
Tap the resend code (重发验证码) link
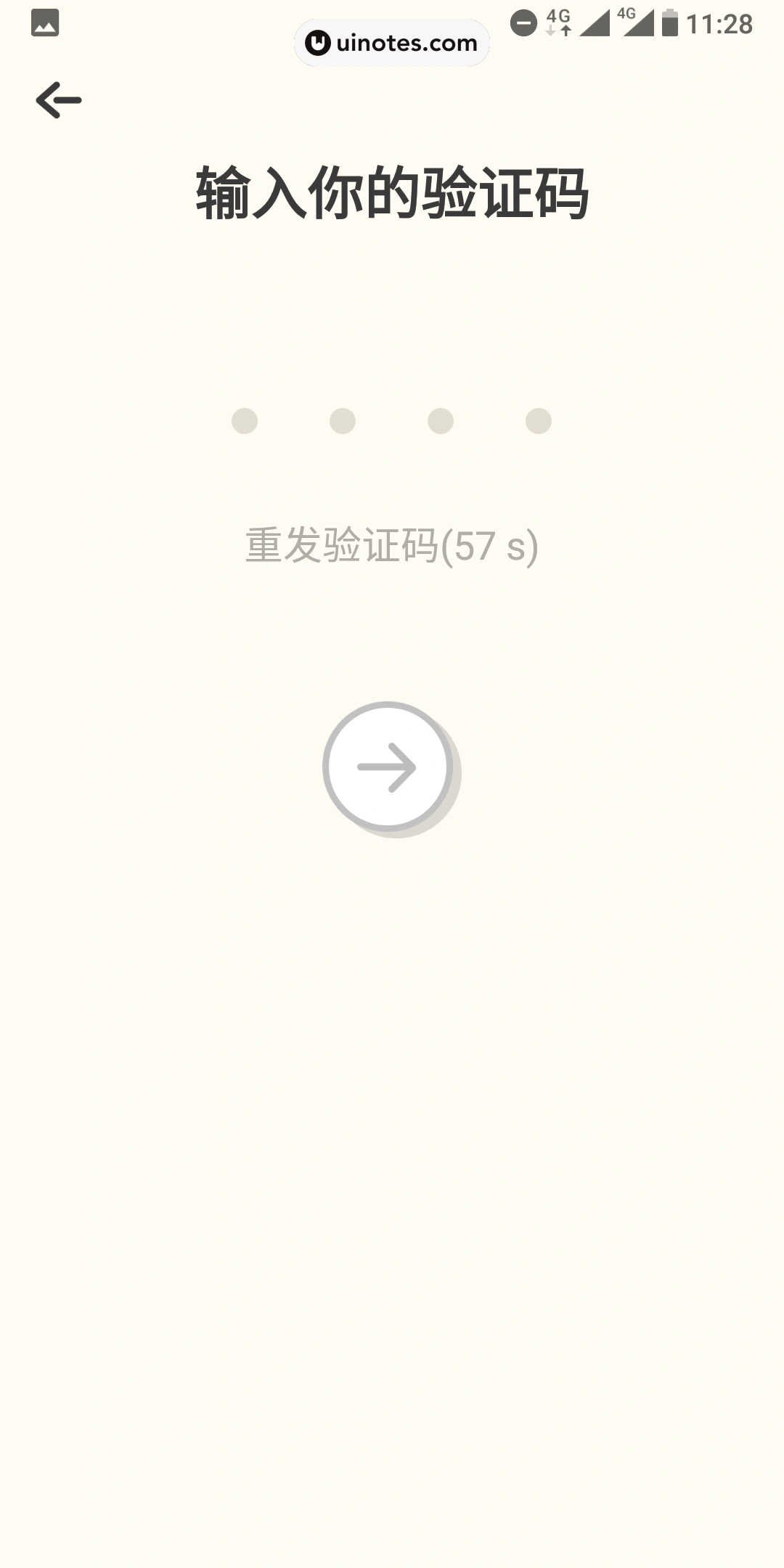pos(391,546)
